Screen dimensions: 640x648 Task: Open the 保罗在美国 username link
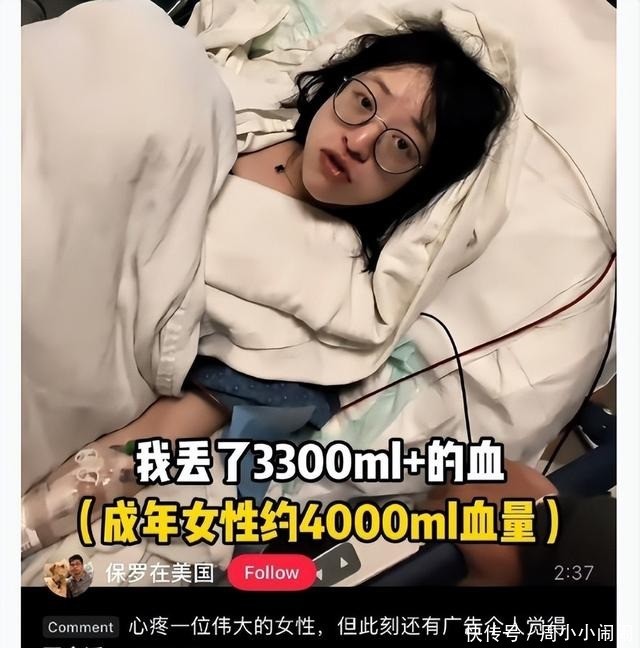(159, 572)
